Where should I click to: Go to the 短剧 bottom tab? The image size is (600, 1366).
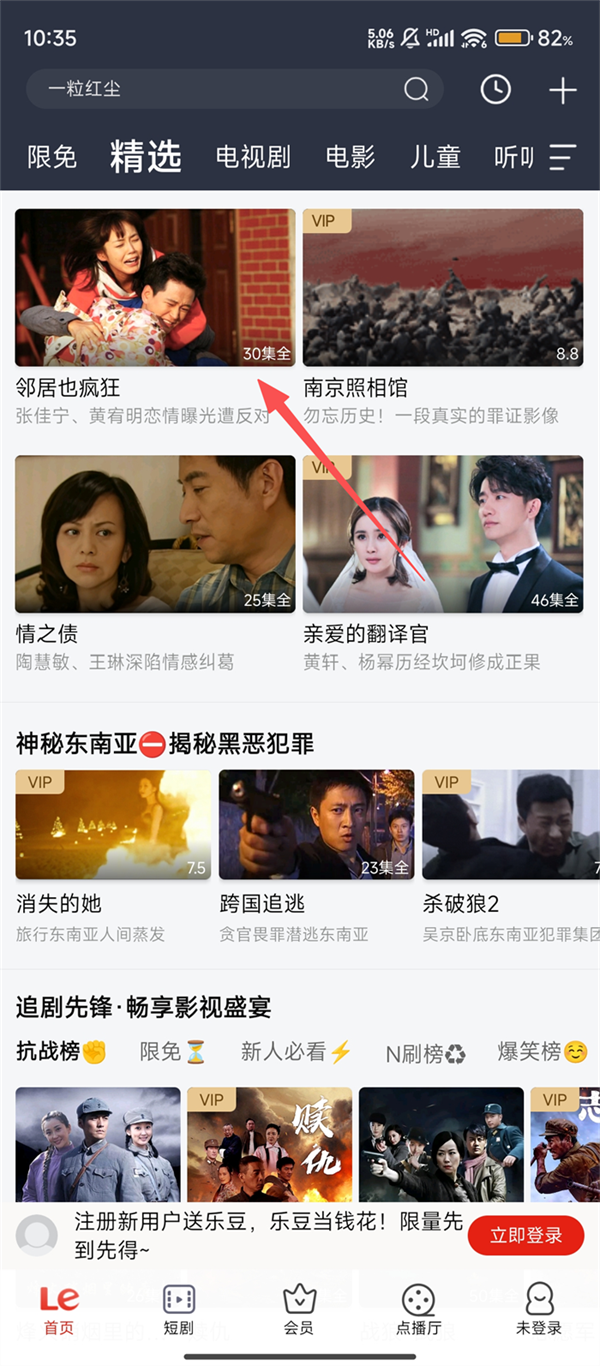click(179, 1310)
